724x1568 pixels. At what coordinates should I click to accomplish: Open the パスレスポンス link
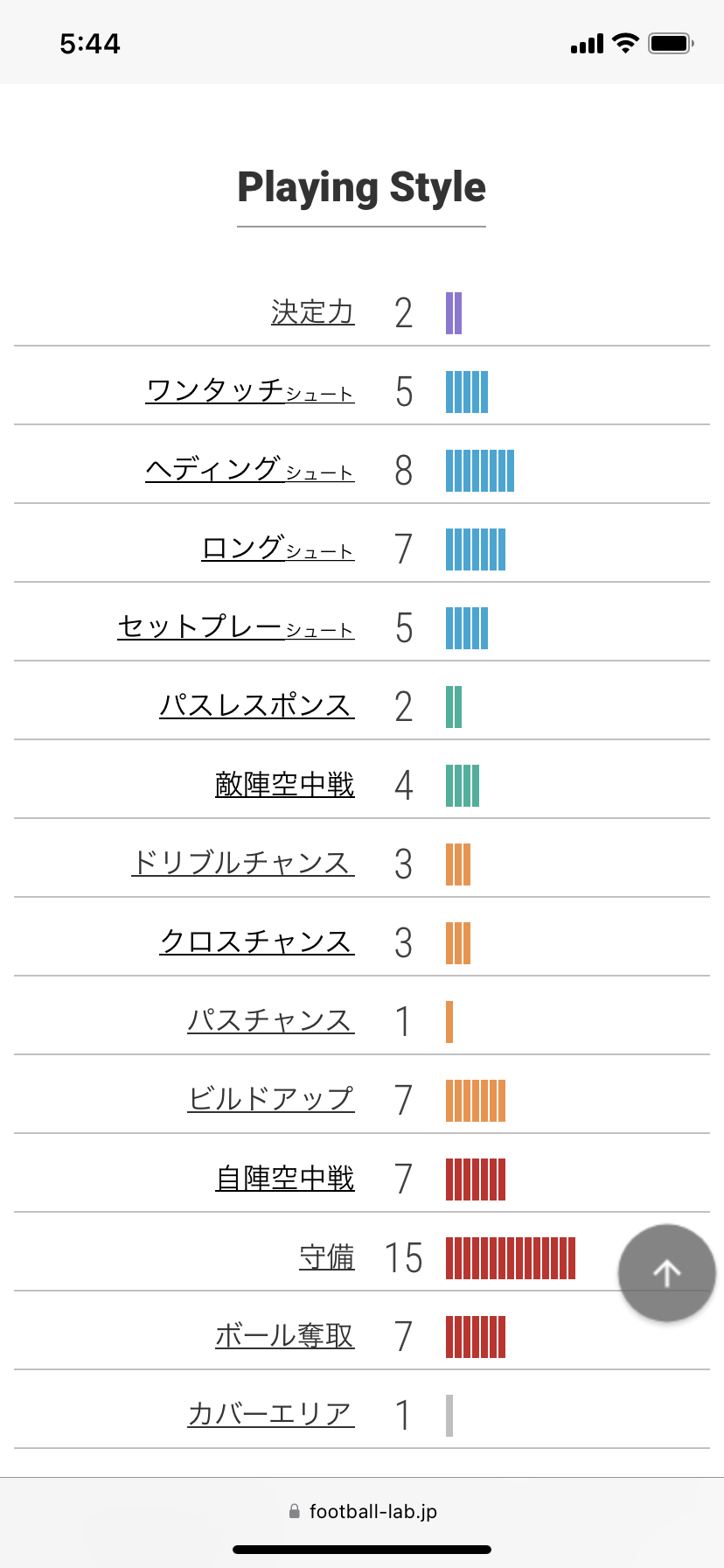[257, 705]
